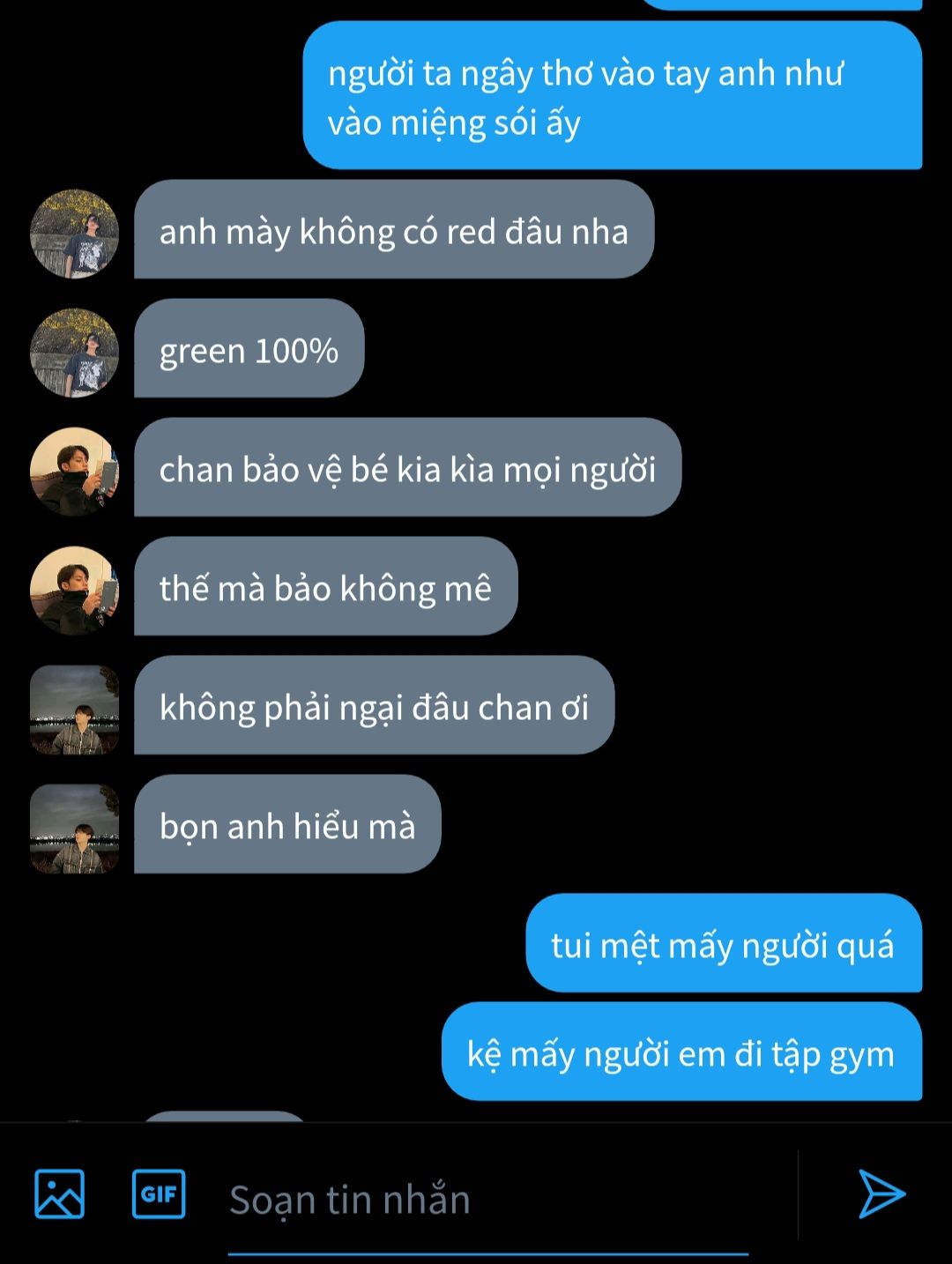This screenshot has width=952, height=1264.
Task: Open the GIF picker
Action: click(159, 1194)
